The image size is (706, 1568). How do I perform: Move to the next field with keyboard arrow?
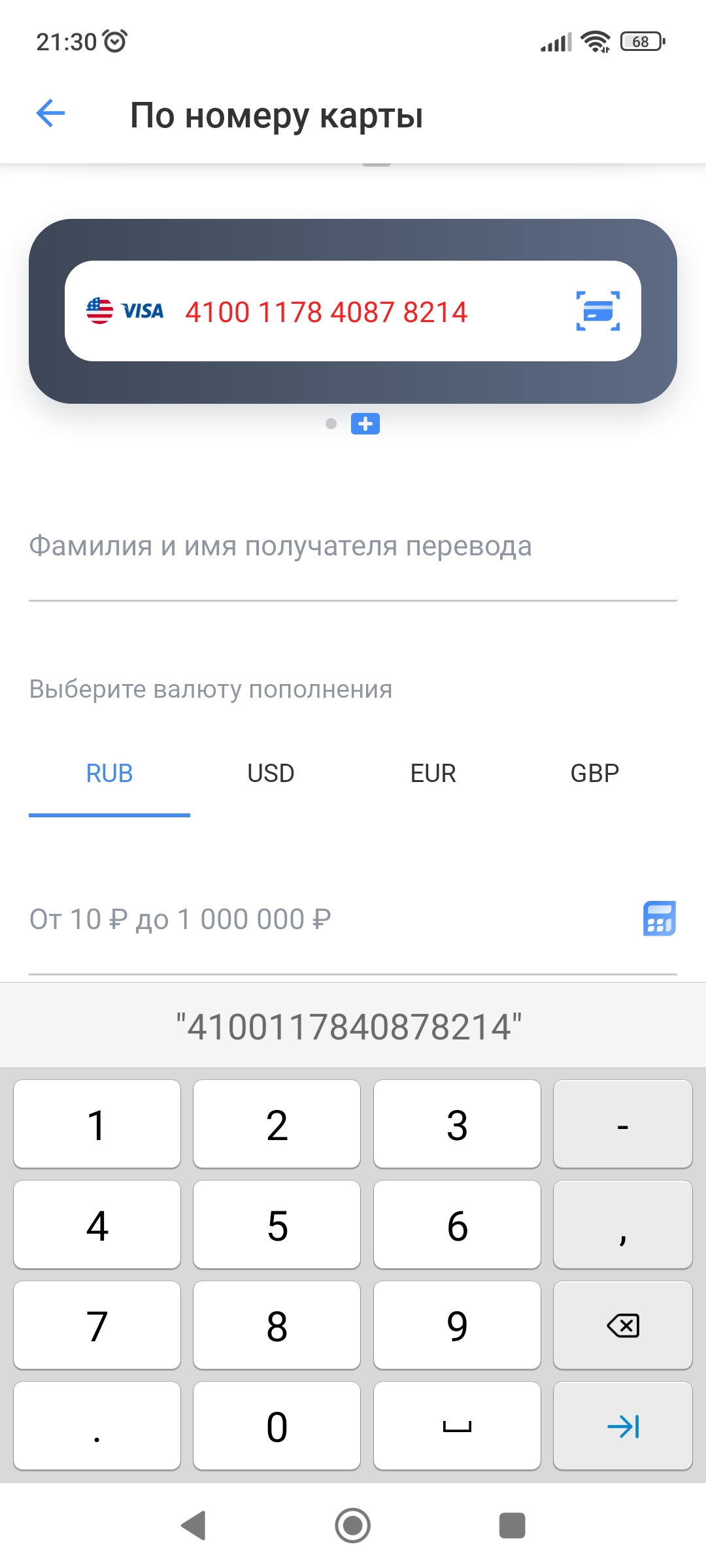point(622,1426)
